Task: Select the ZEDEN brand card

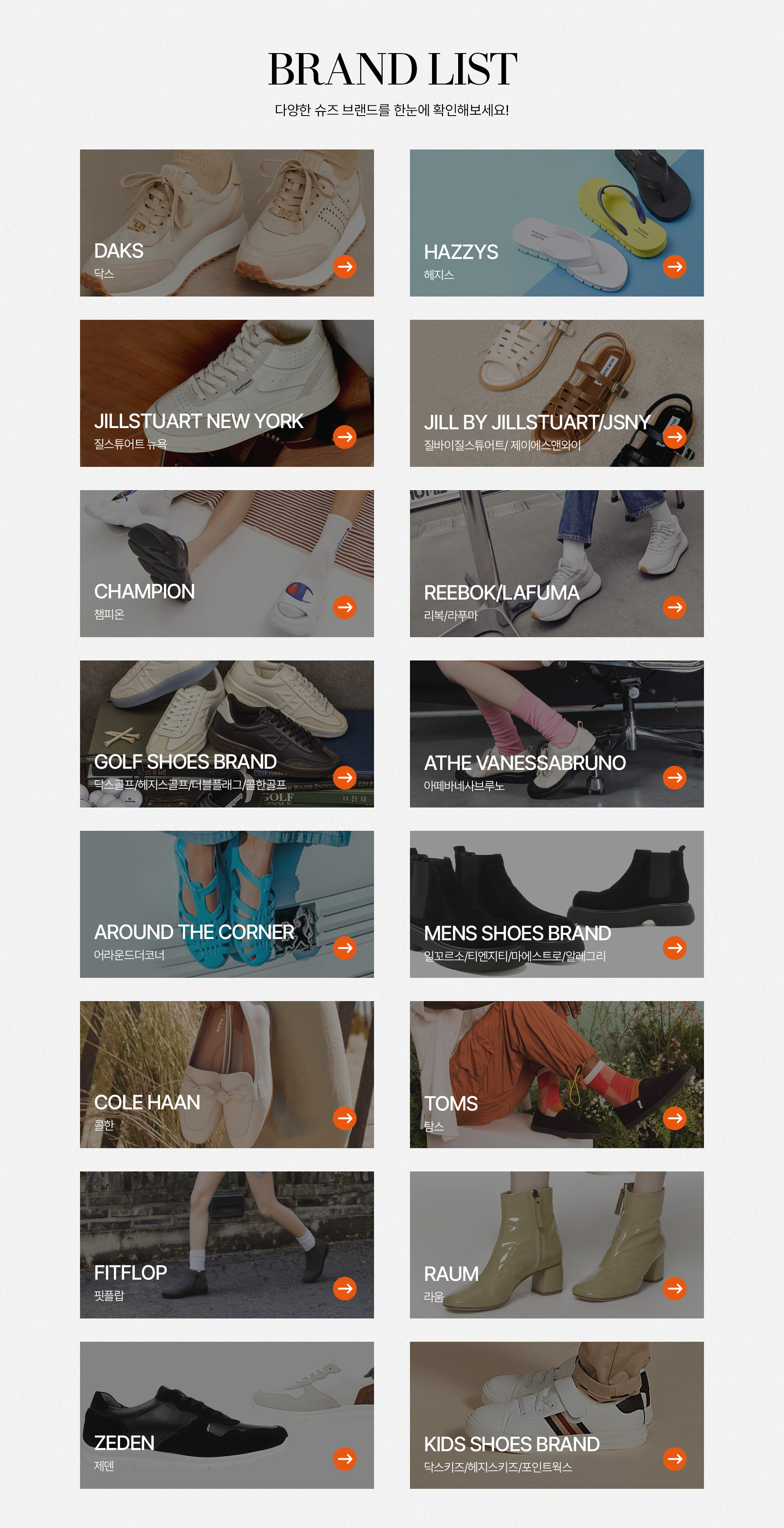Action: click(x=227, y=1415)
